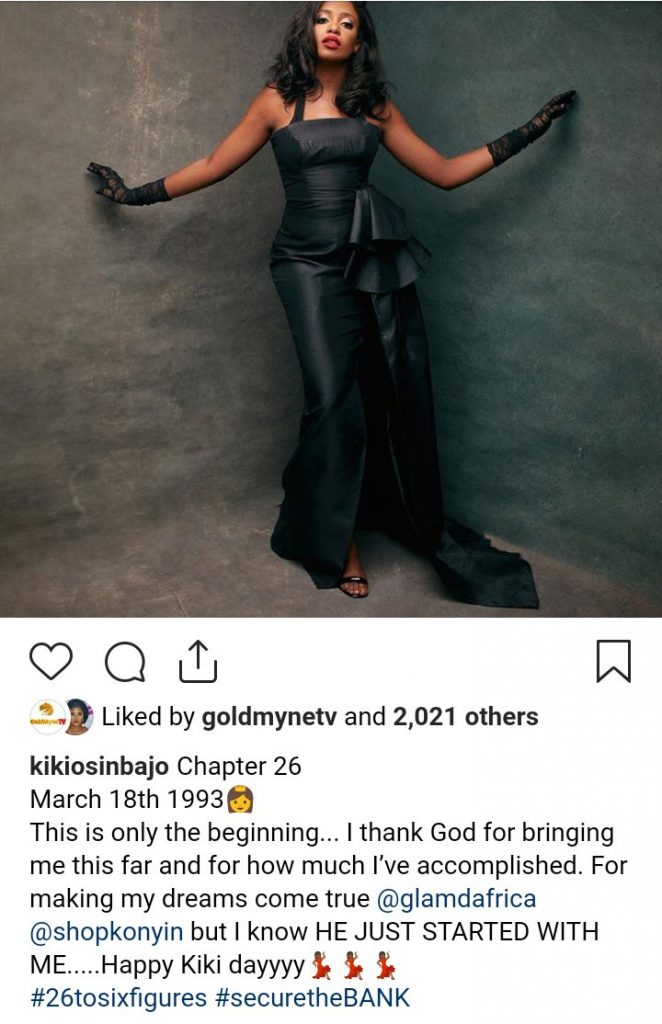
Task: Tap the post photo of the black gown
Action: 331,308
